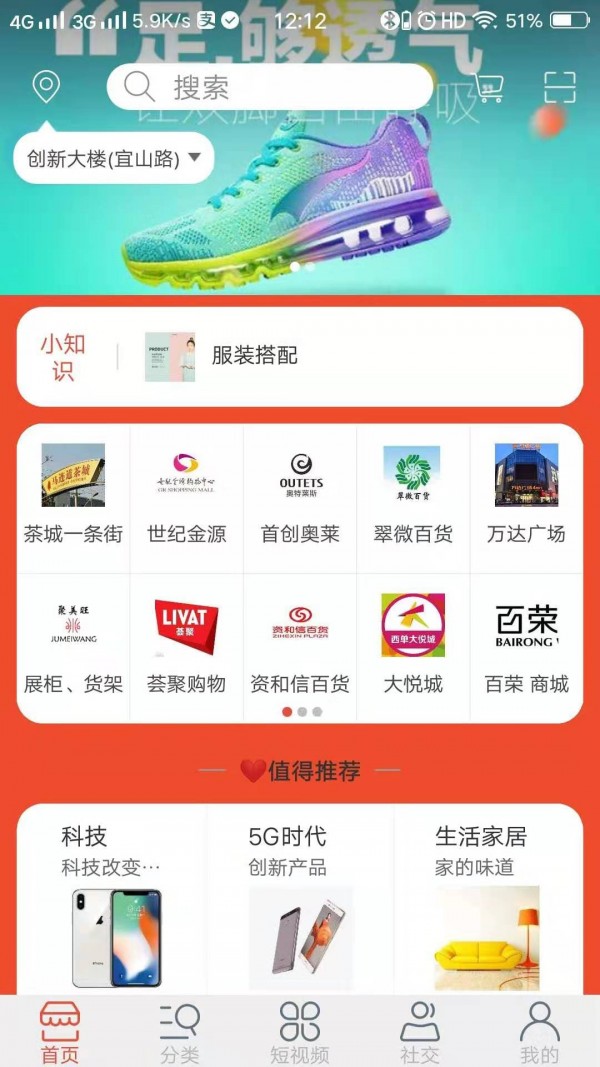Select 世纪金源 shopping mall
Screen dimensions: 600x1067
pos(186,497)
